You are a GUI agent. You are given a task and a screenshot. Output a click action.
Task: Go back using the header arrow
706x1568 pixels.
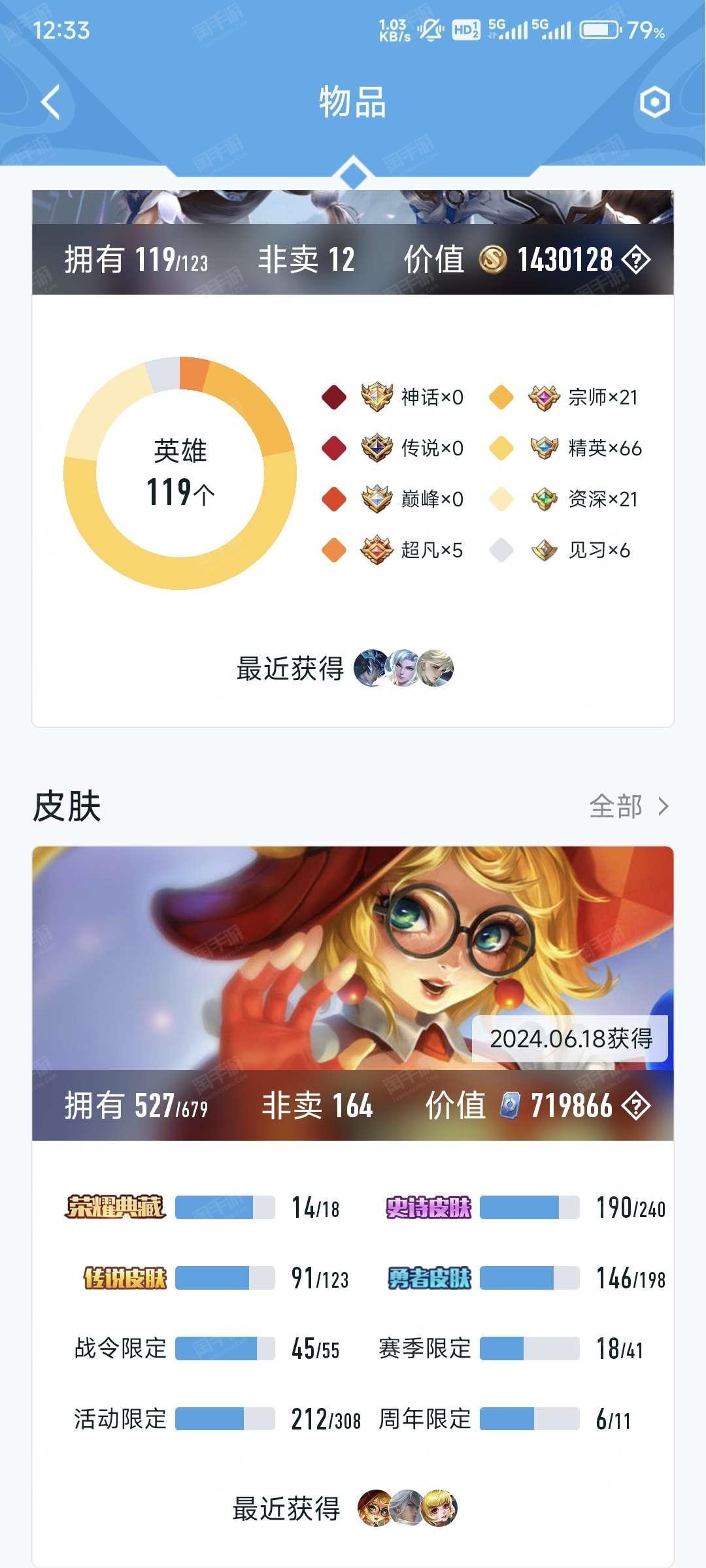pyautogui.click(x=50, y=102)
